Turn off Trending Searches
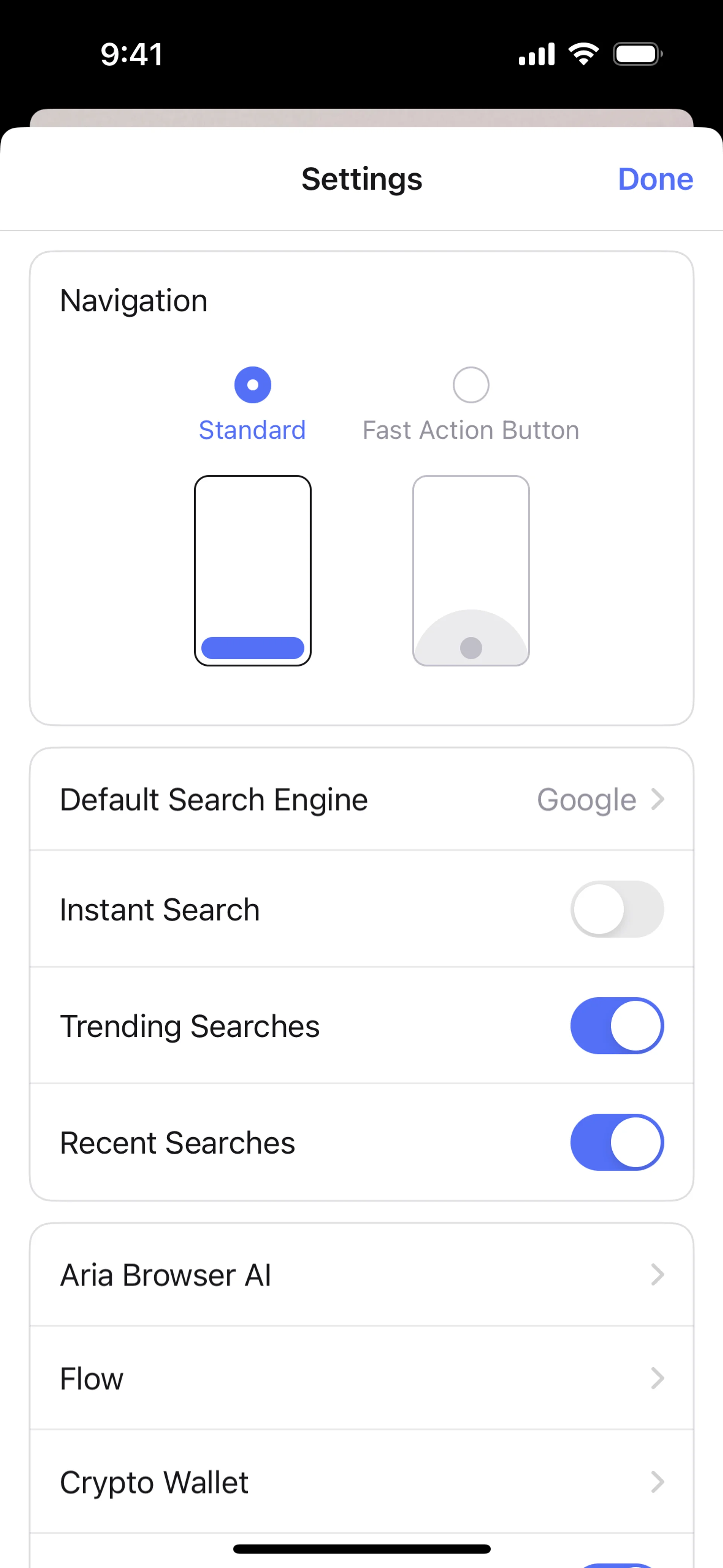 [x=616, y=1025]
